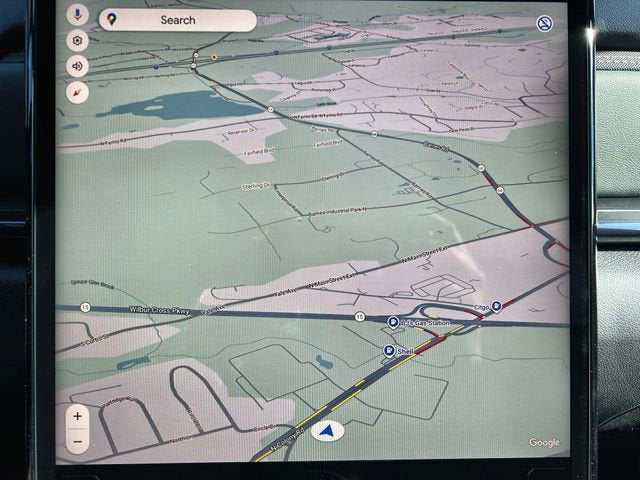Select the Citgo gas station pin
This screenshot has width=640, height=480.
pos(497,306)
